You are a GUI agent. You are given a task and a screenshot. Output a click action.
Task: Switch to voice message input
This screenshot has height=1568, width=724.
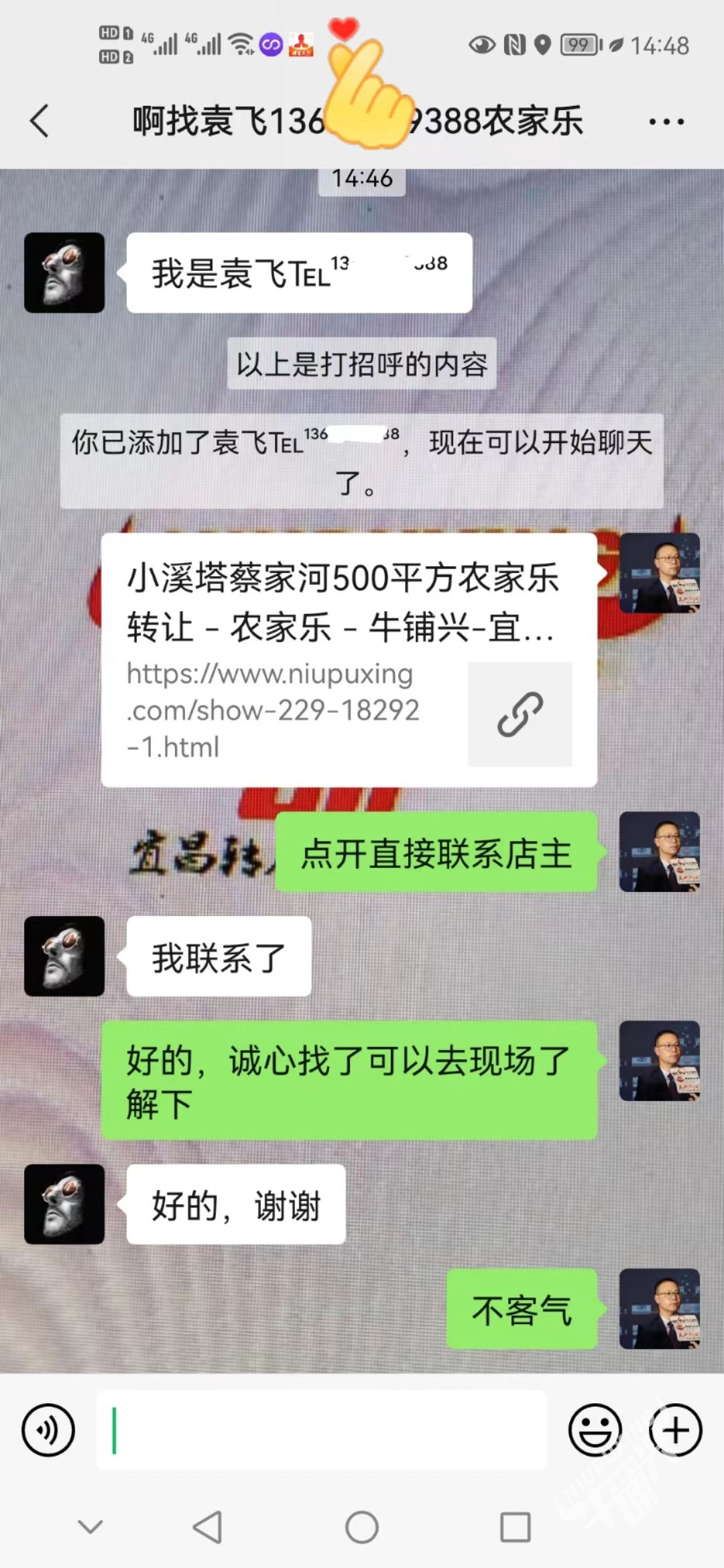(x=48, y=1430)
